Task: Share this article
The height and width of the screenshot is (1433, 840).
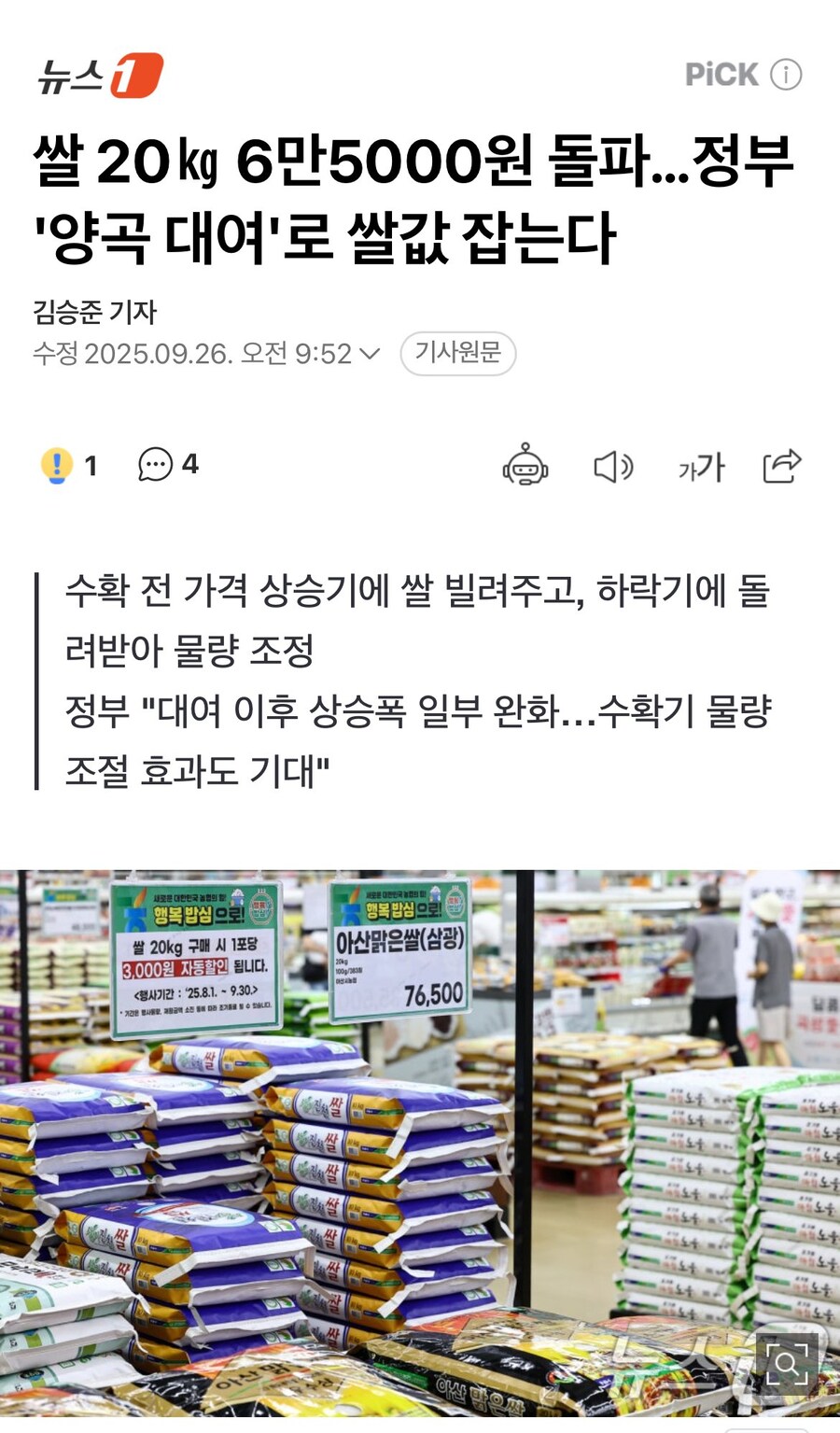Action: [781, 465]
